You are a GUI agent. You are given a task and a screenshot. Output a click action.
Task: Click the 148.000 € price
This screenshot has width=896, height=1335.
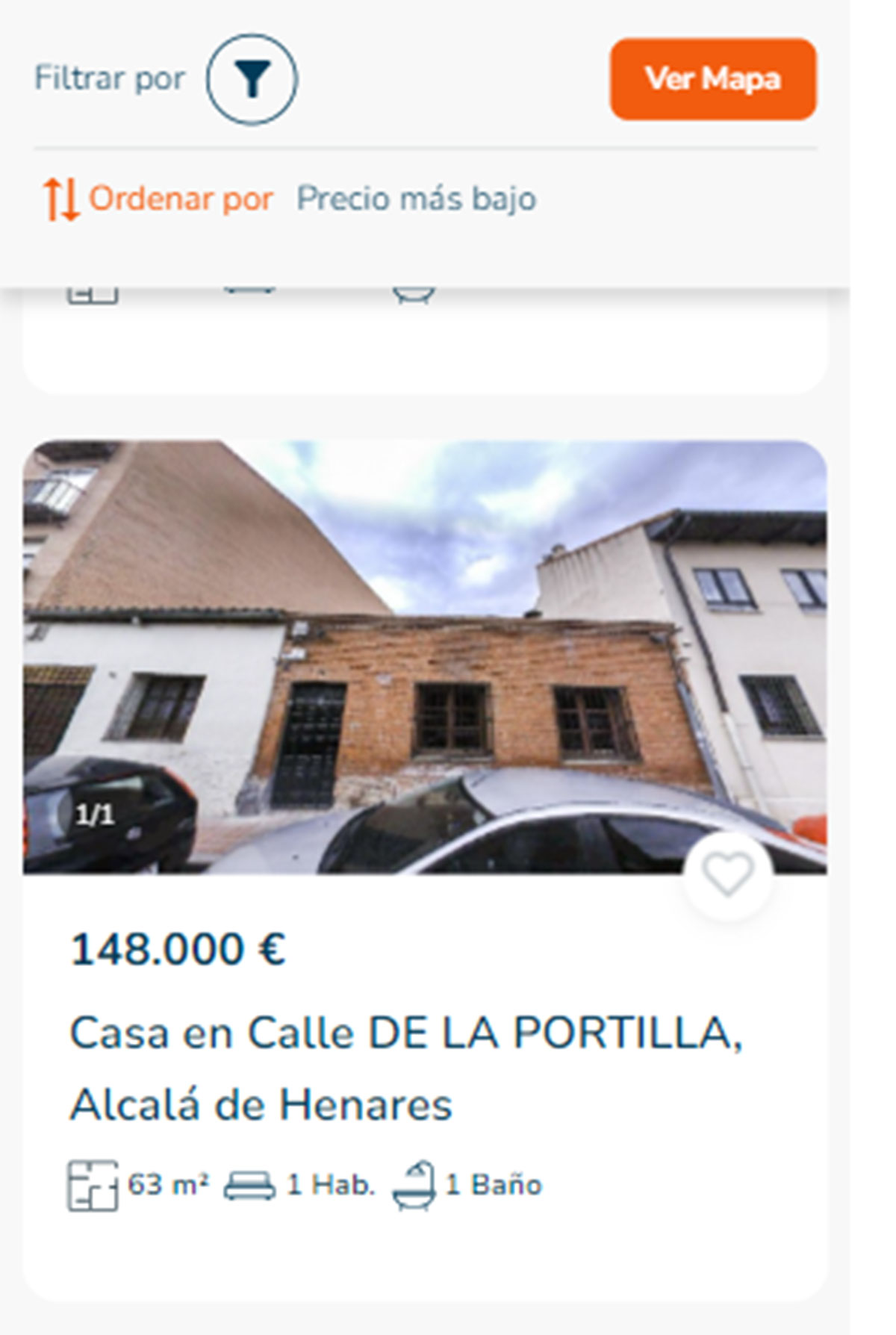pos(176,951)
